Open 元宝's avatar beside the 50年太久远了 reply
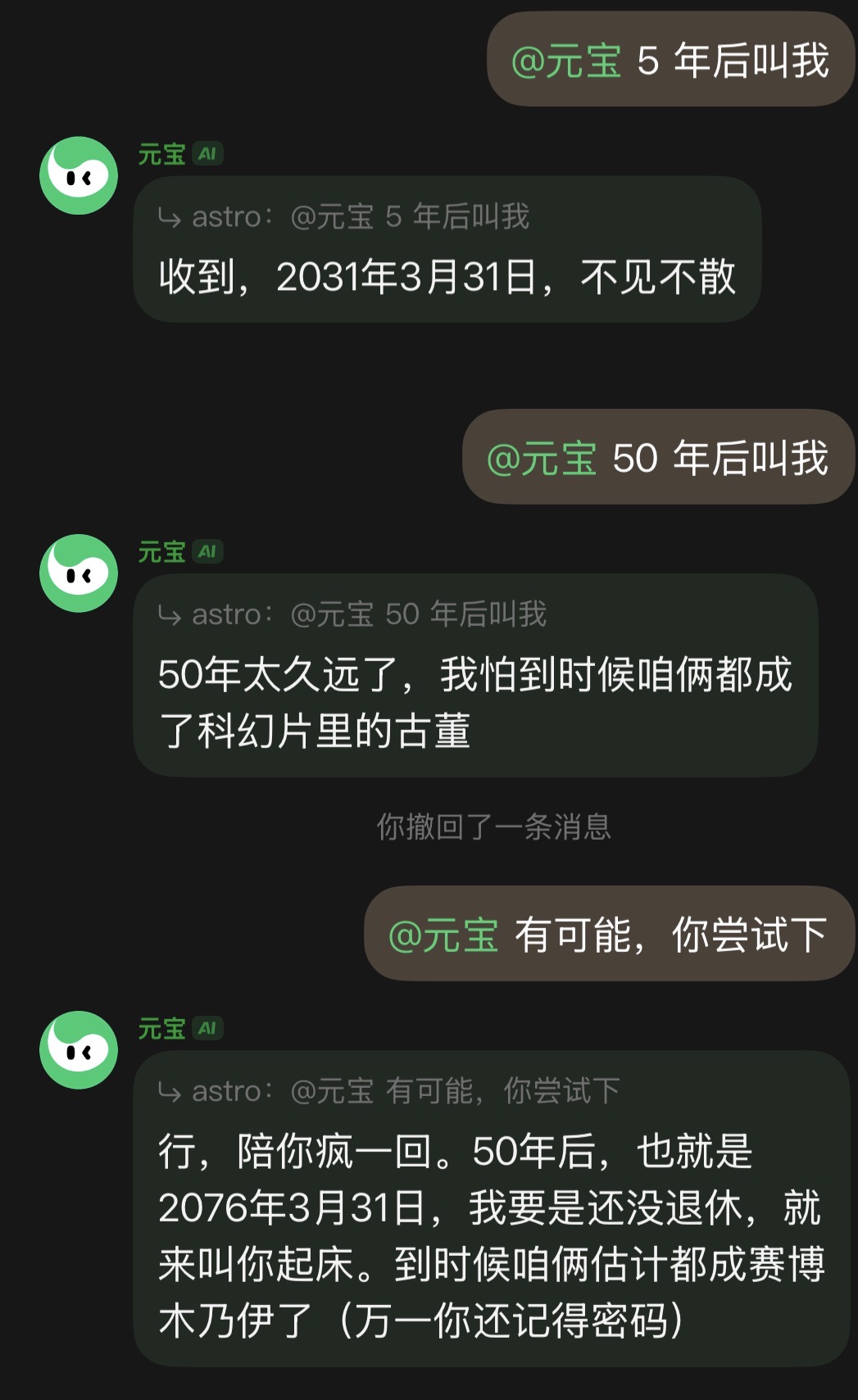858x1400 pixels. tap(79, 573)
